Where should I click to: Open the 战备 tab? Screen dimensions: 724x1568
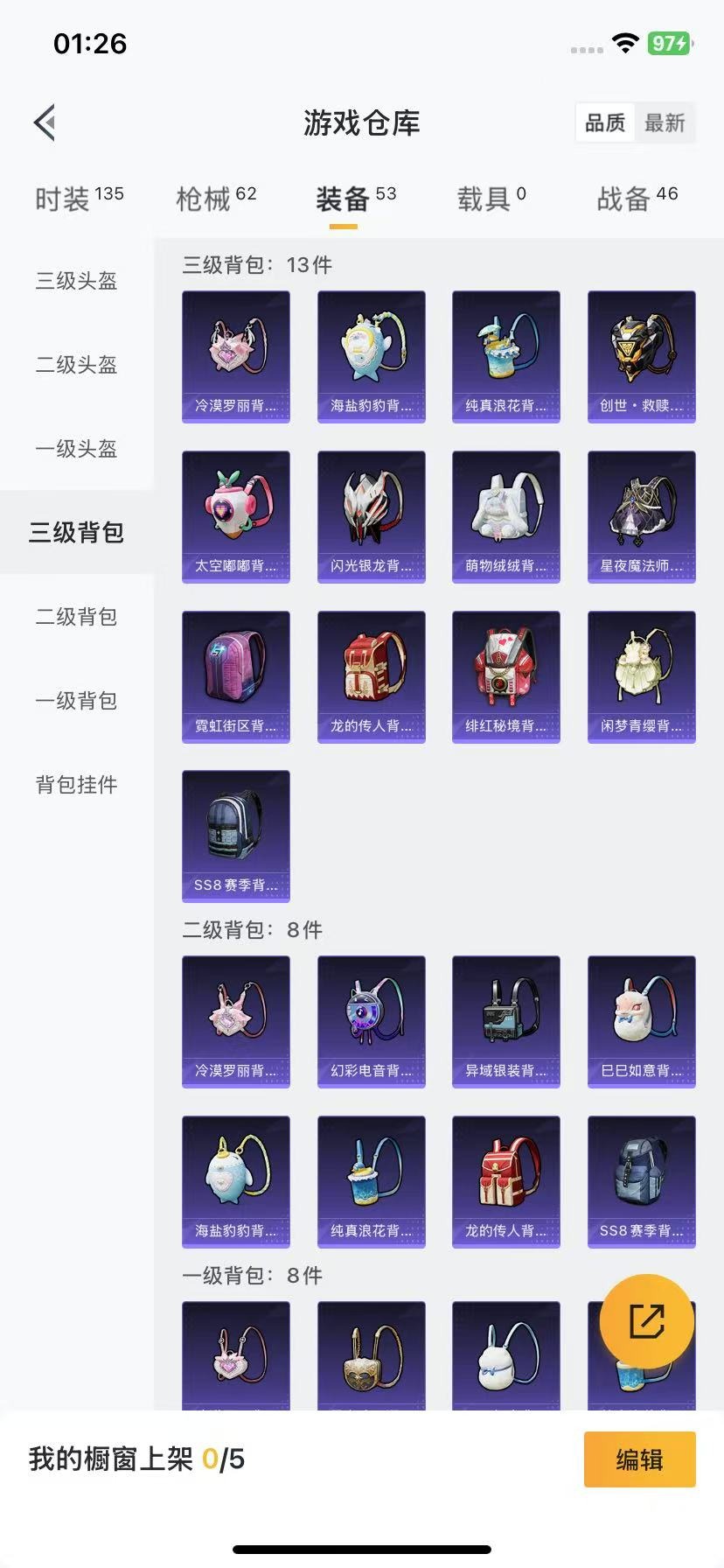pyautogui.click(x=637, y=199)
